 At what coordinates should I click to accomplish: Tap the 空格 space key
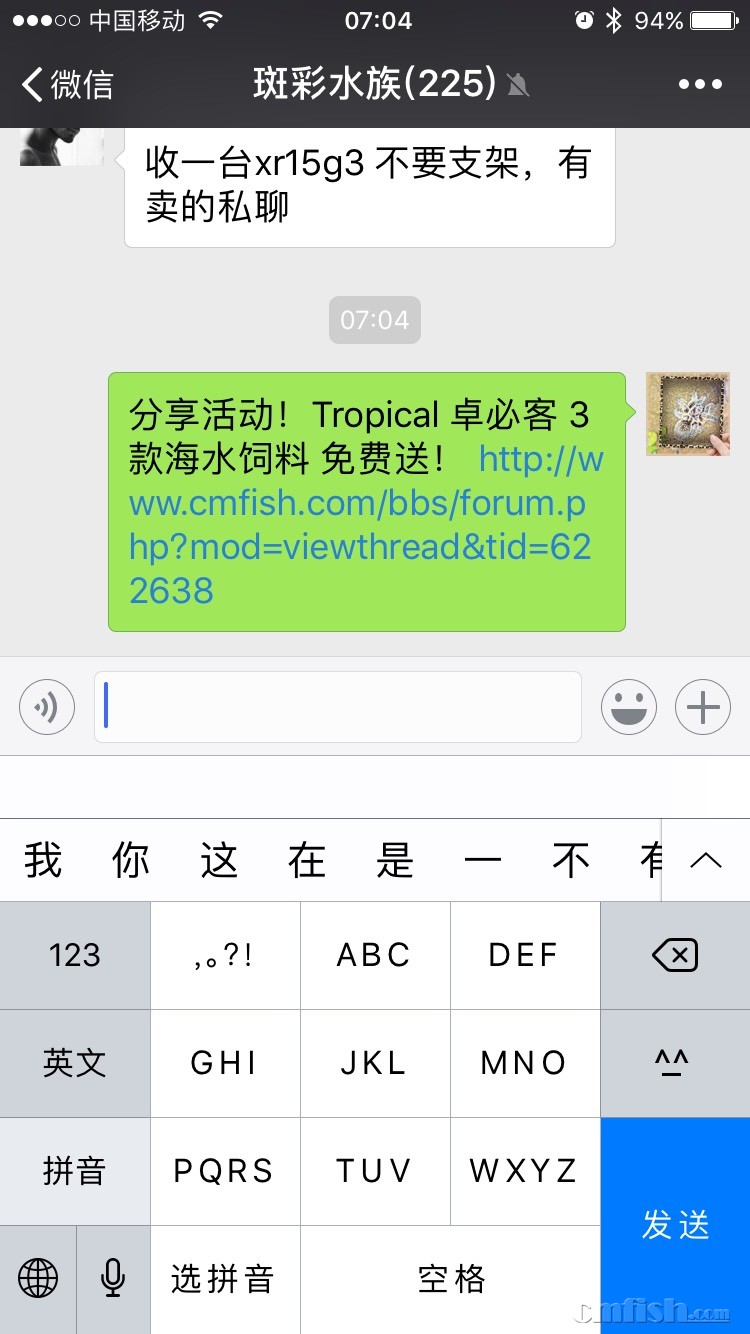point(450,1278)
